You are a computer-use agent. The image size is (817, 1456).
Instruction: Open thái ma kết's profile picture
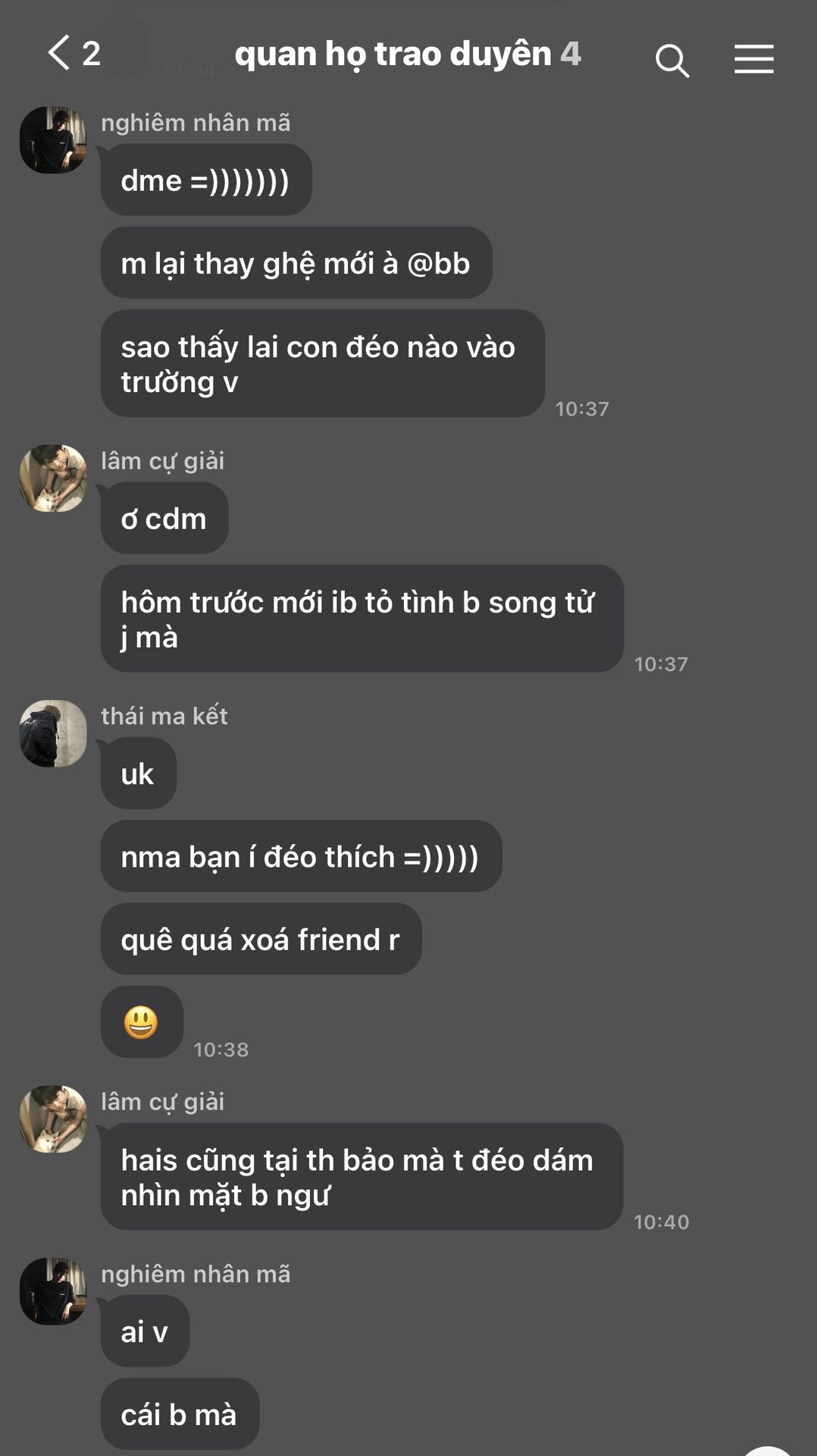(x=53, y=733)
